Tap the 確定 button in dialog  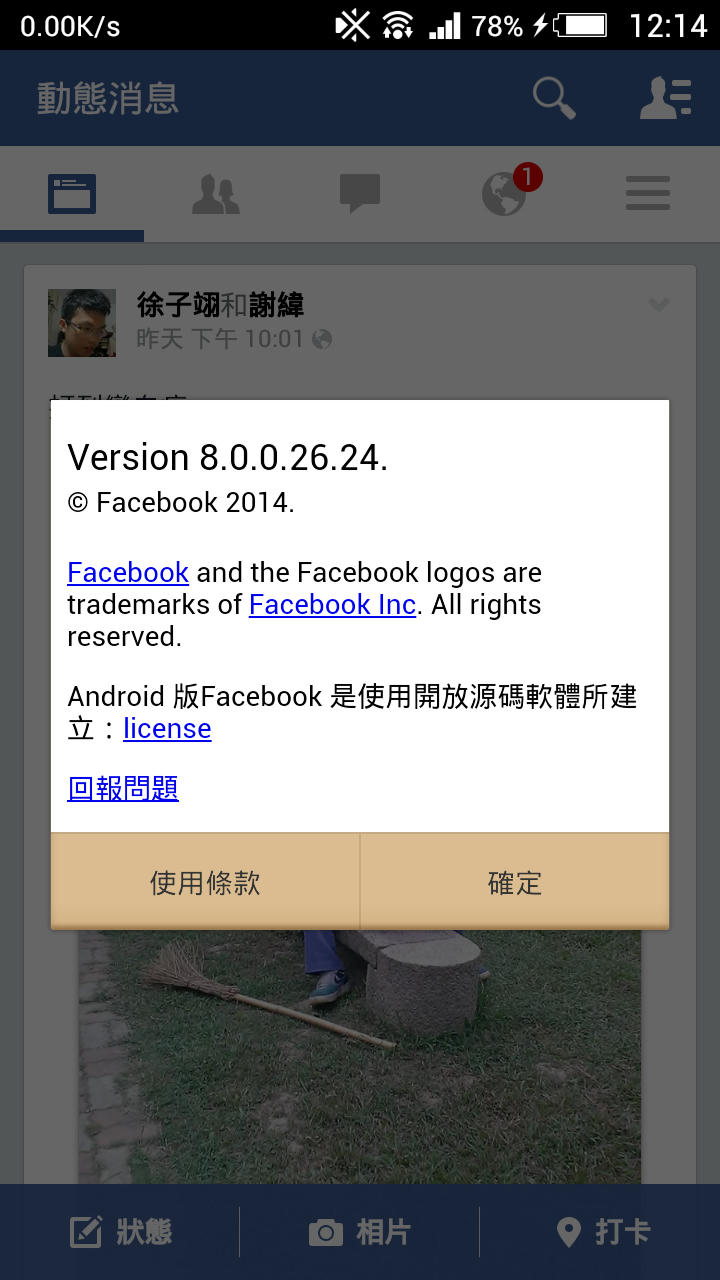coord(514,882)
